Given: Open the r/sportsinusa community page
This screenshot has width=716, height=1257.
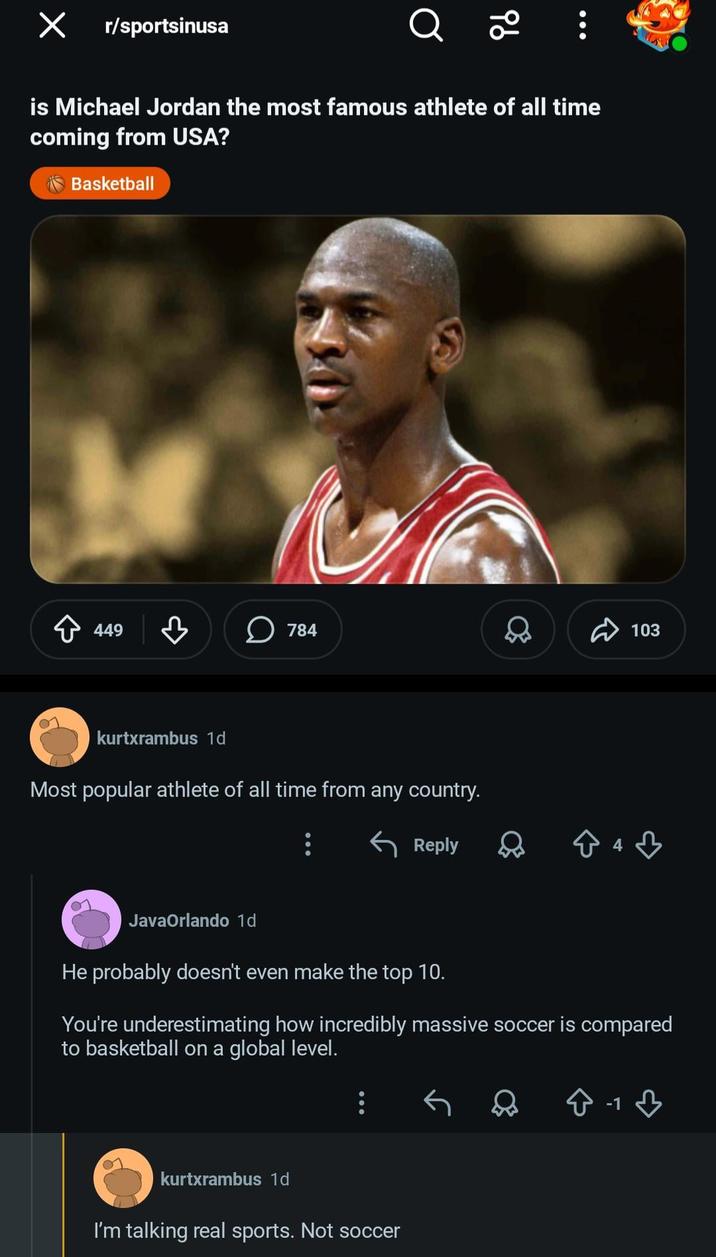Looking at the screenshot, I should (x=166, y=27).
